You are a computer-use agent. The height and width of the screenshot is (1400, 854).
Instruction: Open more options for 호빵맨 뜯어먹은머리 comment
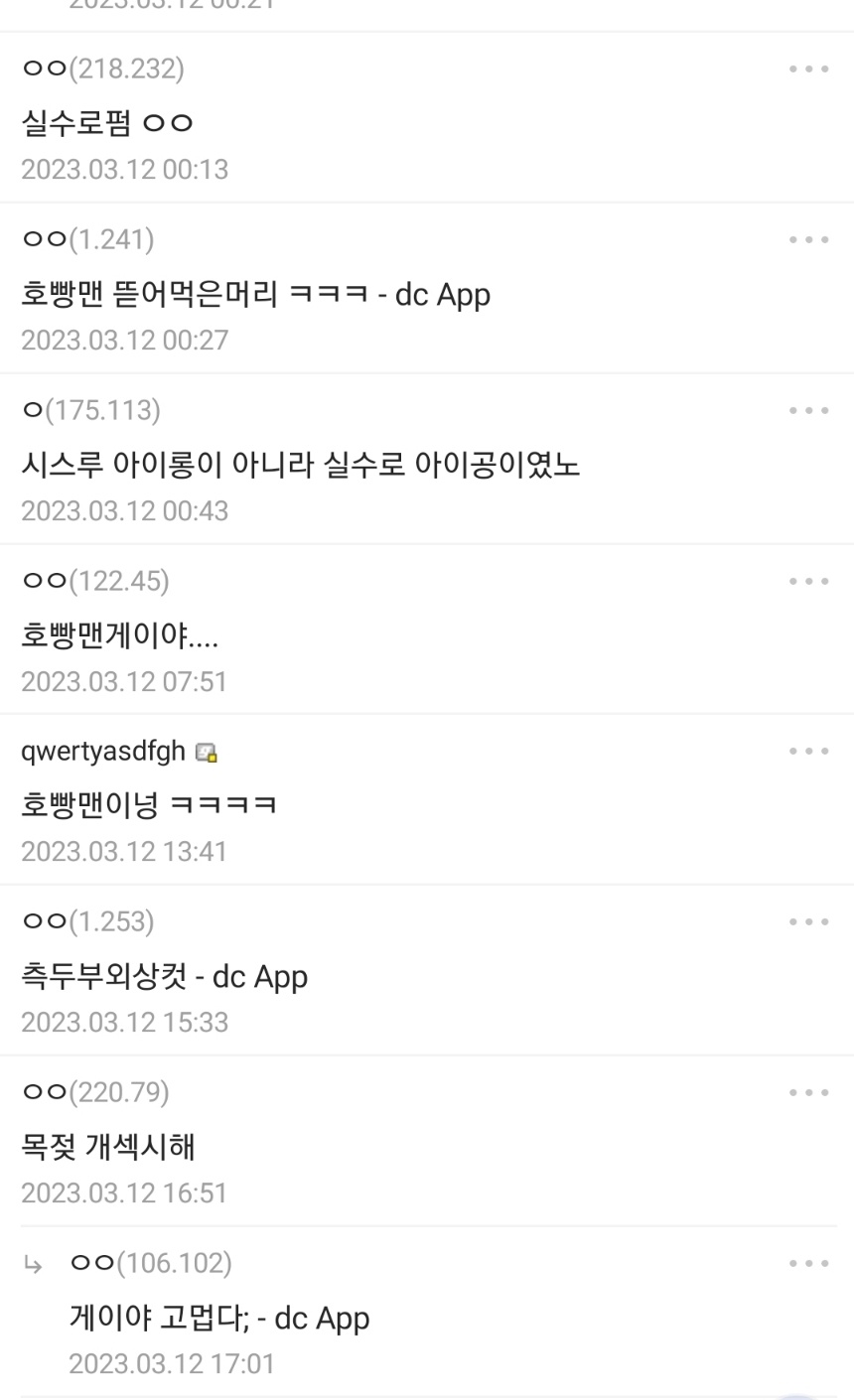click(808, 240)
